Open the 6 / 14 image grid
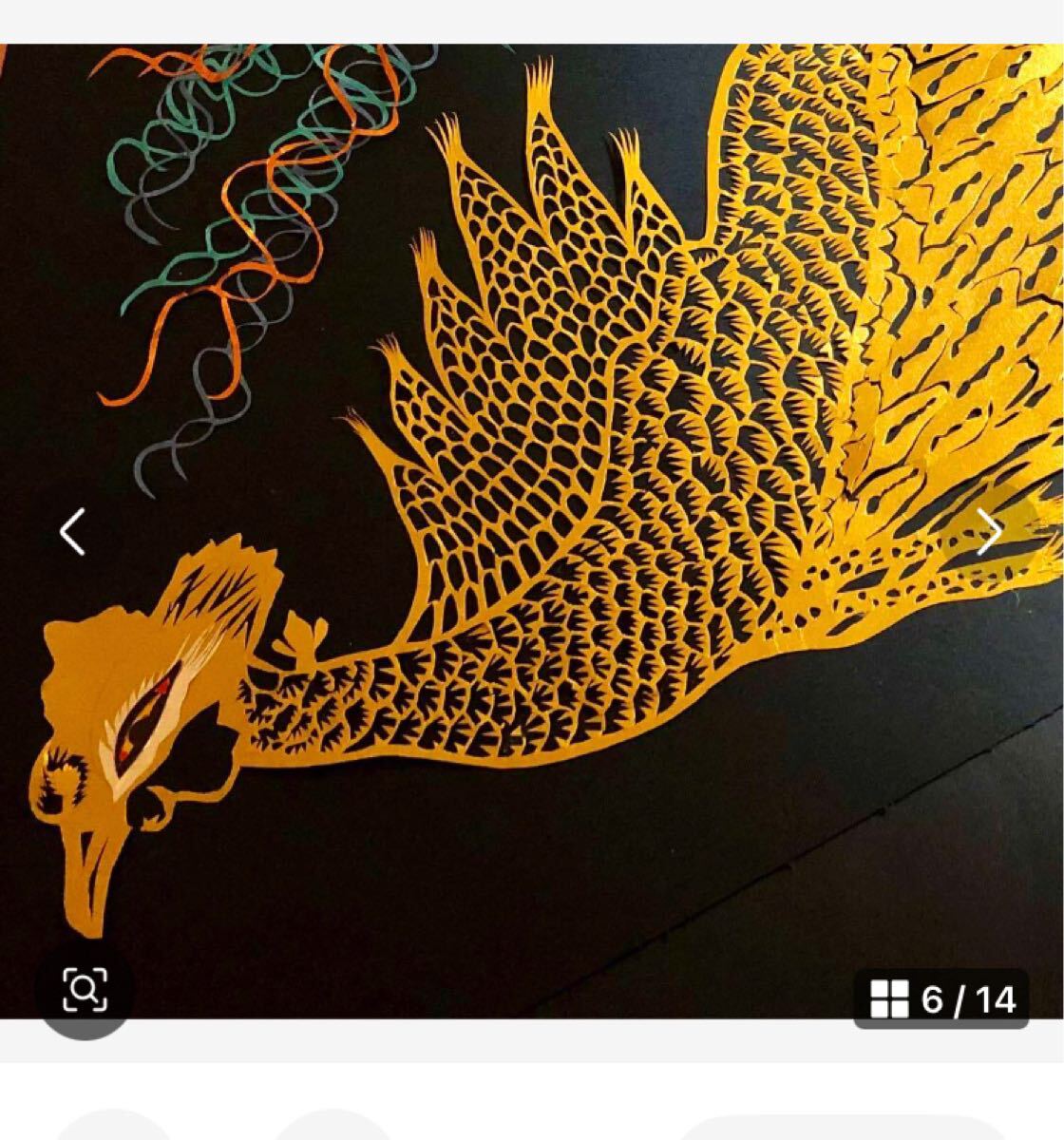 pos(941,999)
